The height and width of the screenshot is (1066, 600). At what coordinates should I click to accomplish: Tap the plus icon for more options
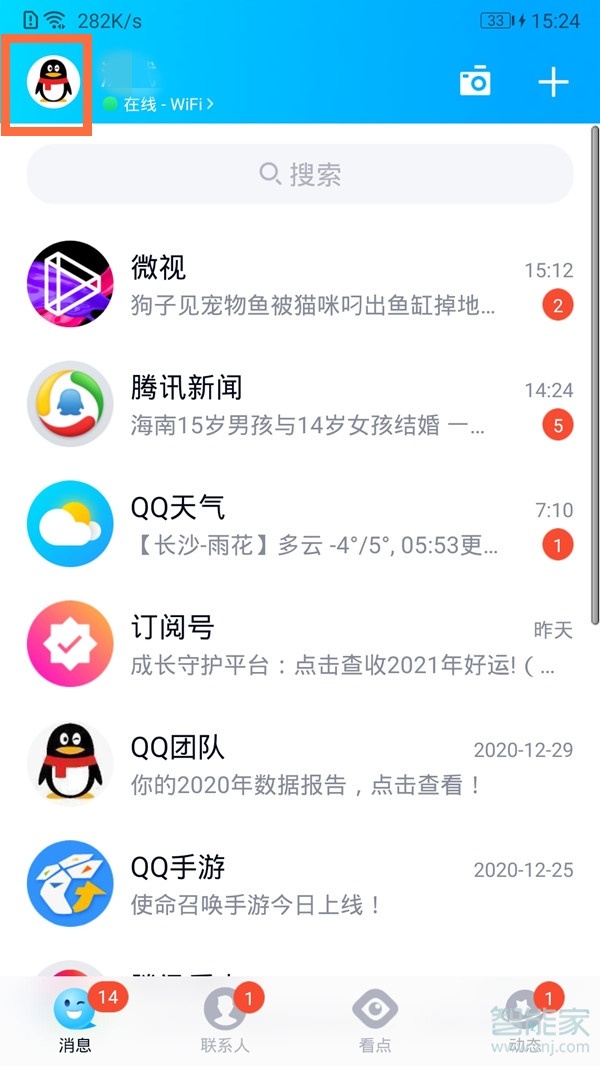point(553,82)
